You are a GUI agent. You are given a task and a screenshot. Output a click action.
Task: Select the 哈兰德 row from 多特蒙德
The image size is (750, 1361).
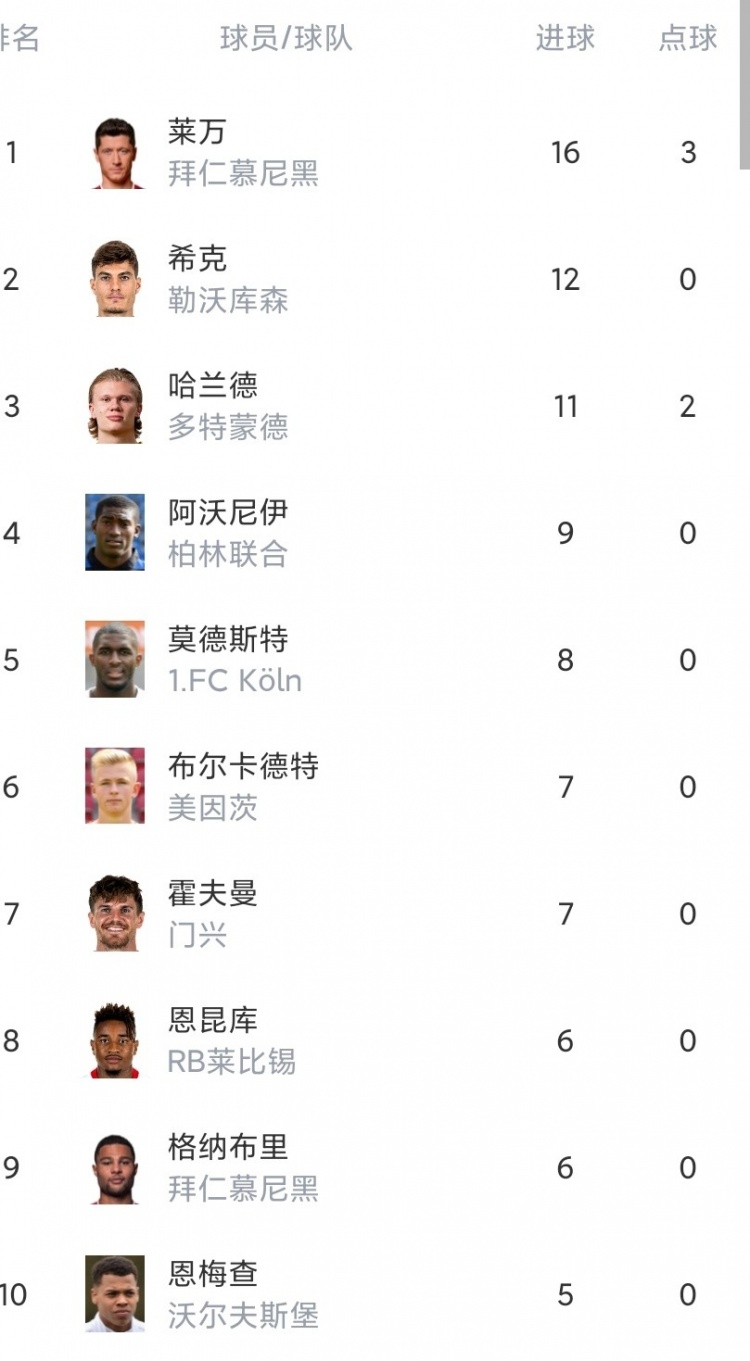click(375, 406)
